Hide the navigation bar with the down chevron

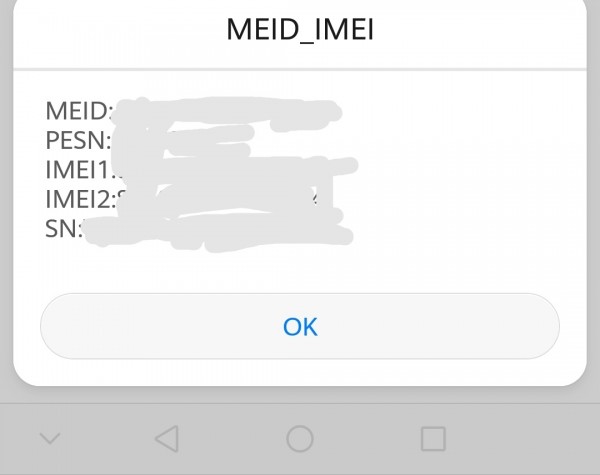(x=50, y=438)
